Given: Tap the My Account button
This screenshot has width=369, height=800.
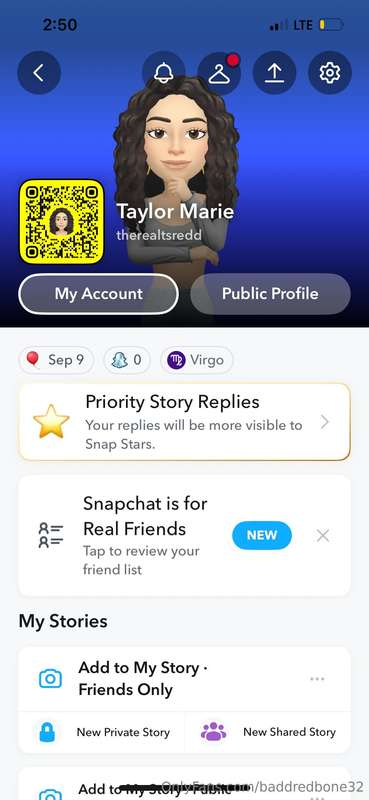Looking at the screenshot, I should click(99, 294).
